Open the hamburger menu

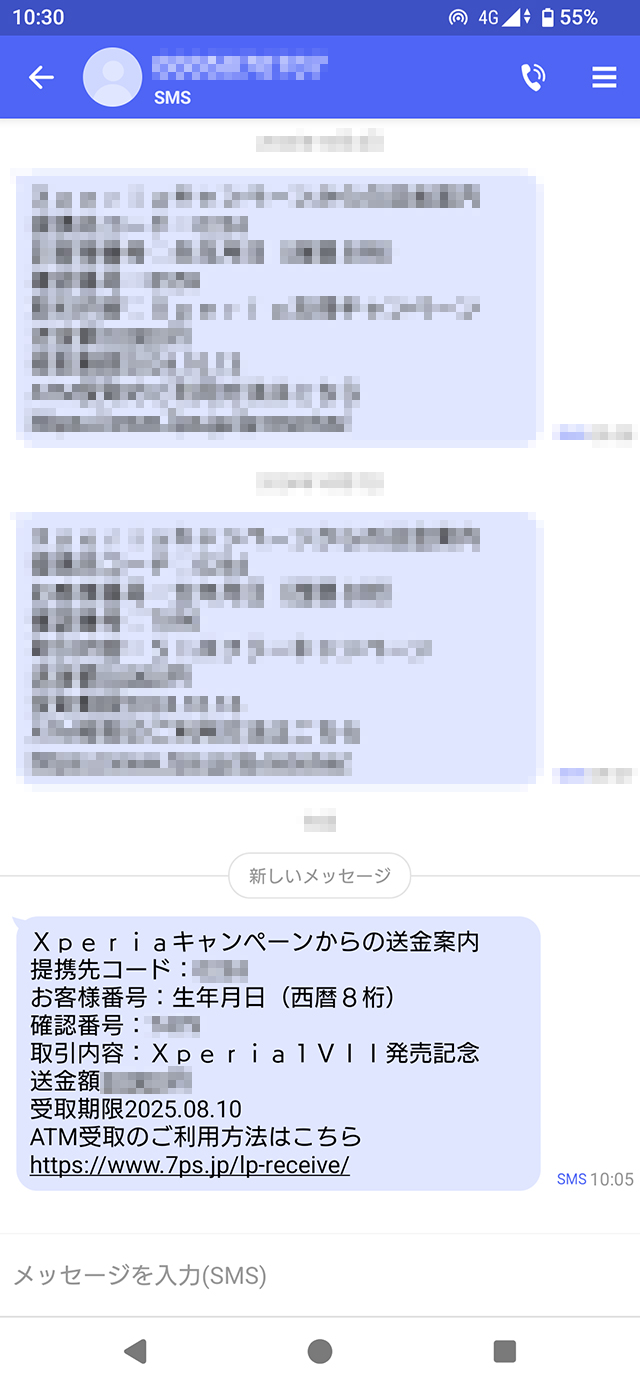coord(604,77)
